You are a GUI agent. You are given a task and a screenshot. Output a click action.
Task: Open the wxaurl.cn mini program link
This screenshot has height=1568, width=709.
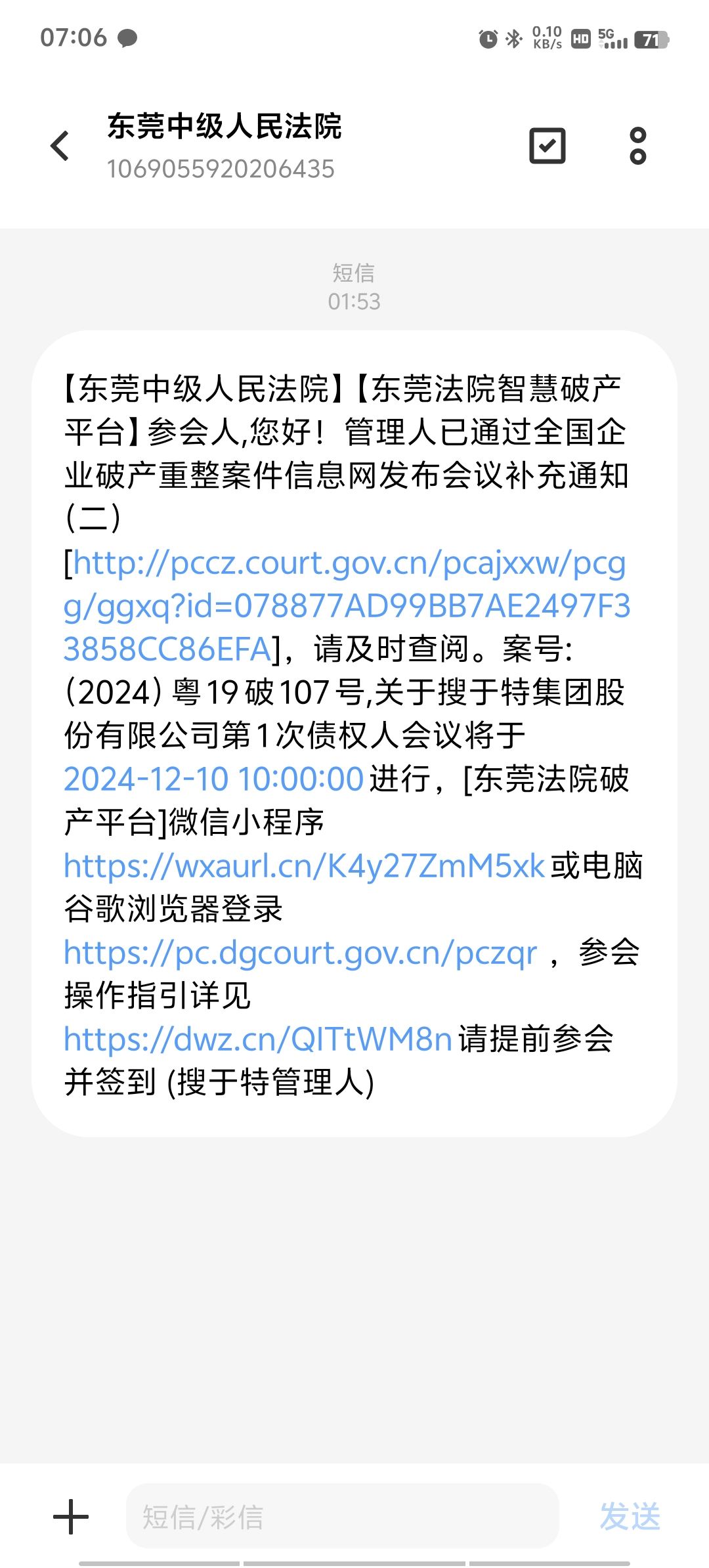click(x=304, y=866)
